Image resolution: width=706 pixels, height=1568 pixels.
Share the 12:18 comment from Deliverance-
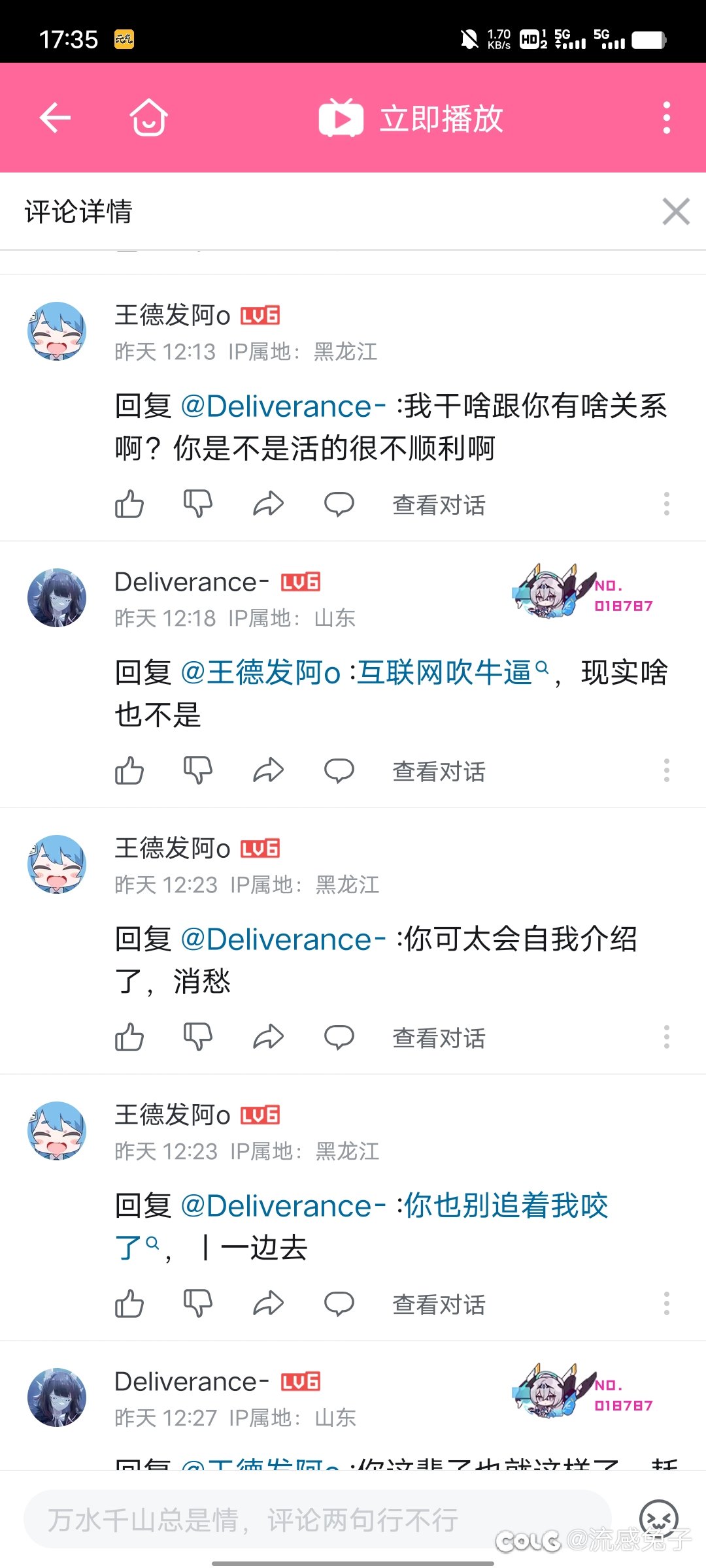click(x=268, y=771)
